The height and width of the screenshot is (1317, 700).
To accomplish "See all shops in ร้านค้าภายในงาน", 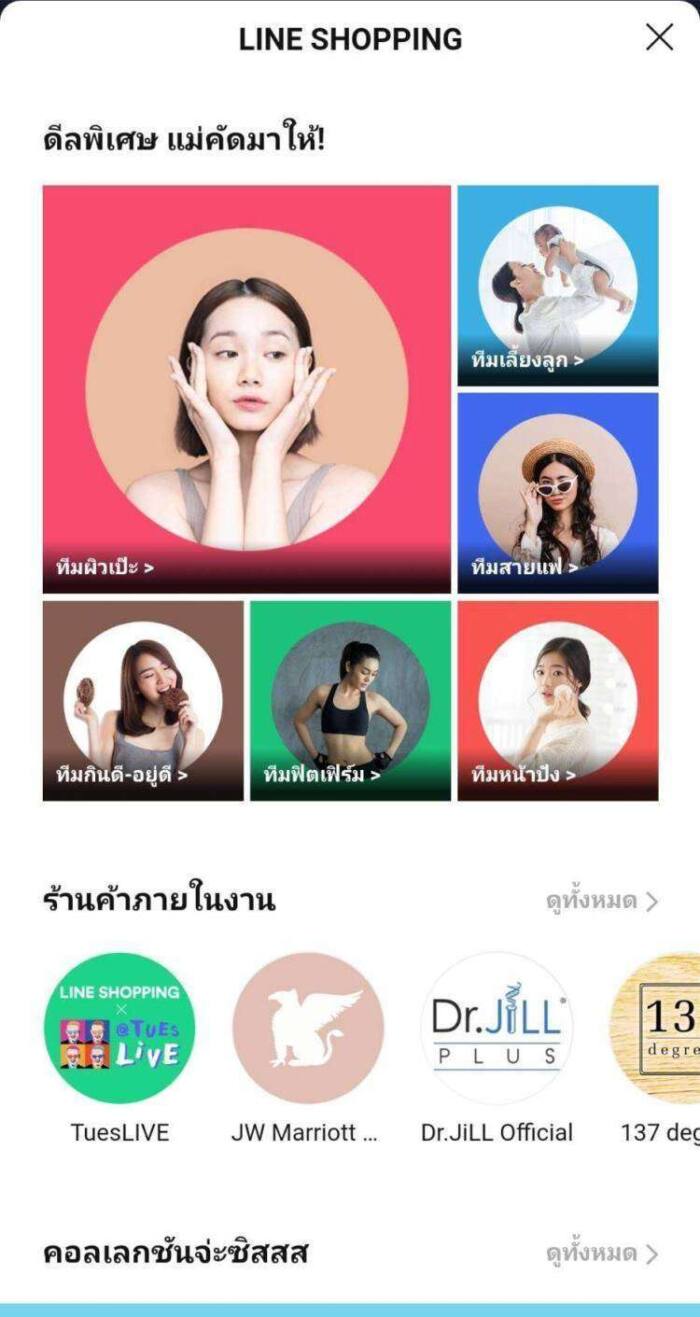I will tap(601, 901).
